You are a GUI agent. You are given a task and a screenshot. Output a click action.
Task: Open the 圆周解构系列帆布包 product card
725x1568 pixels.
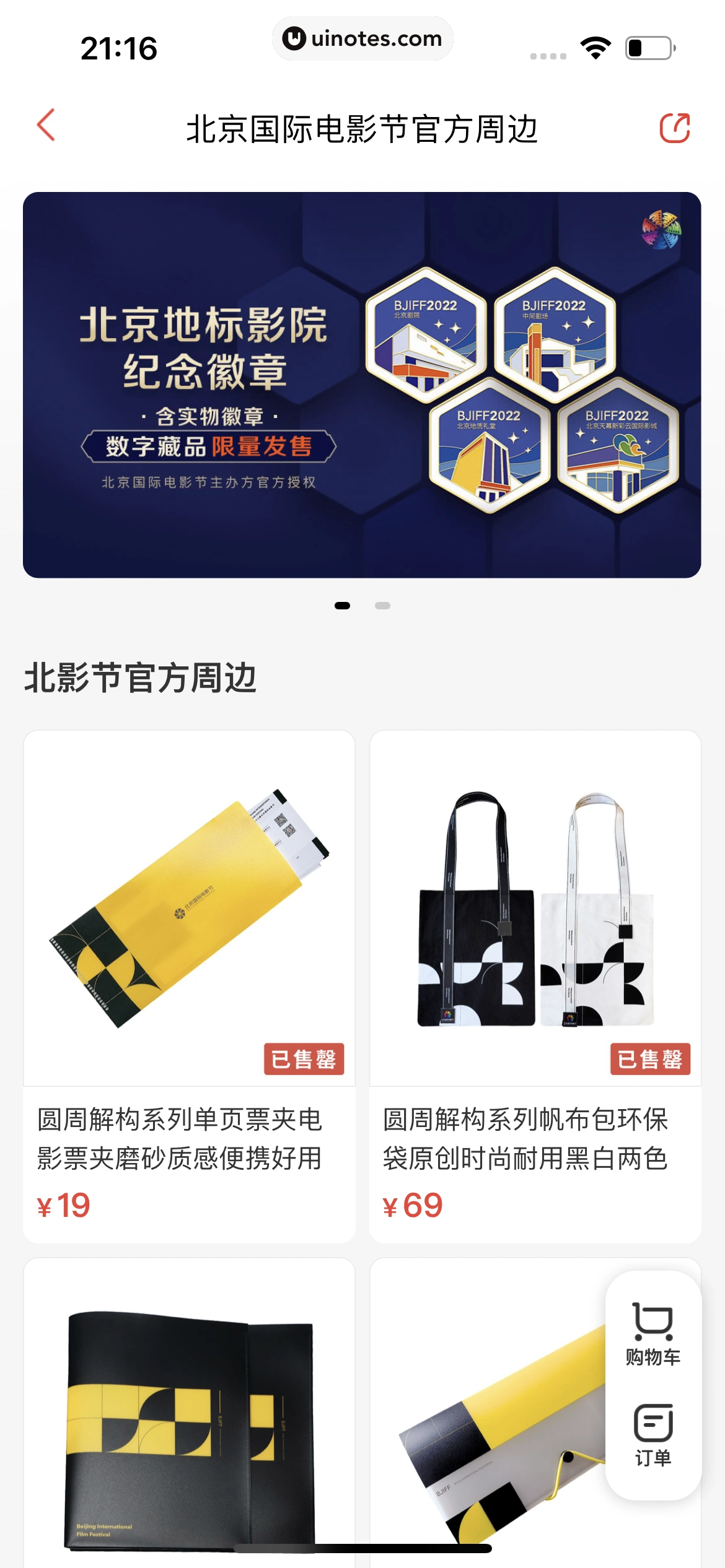coord(535,985)
